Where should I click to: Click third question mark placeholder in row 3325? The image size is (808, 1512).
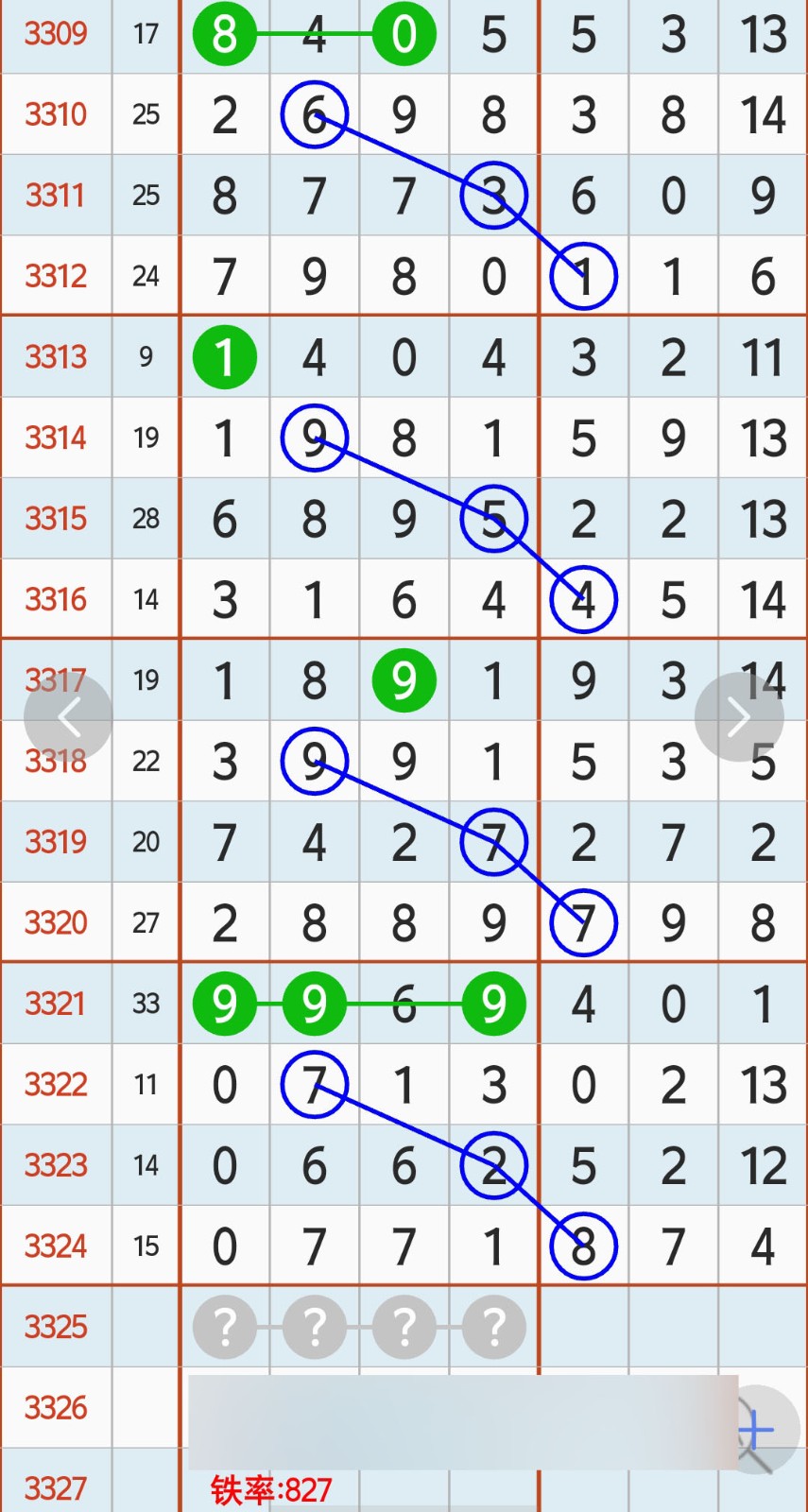click(x=404, y=1327)
